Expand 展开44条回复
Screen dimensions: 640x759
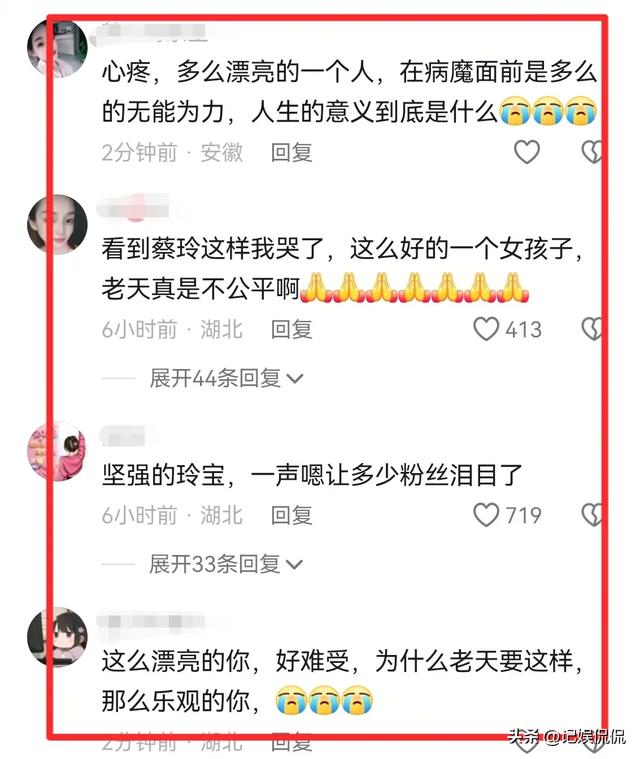[x=226, y=378]
